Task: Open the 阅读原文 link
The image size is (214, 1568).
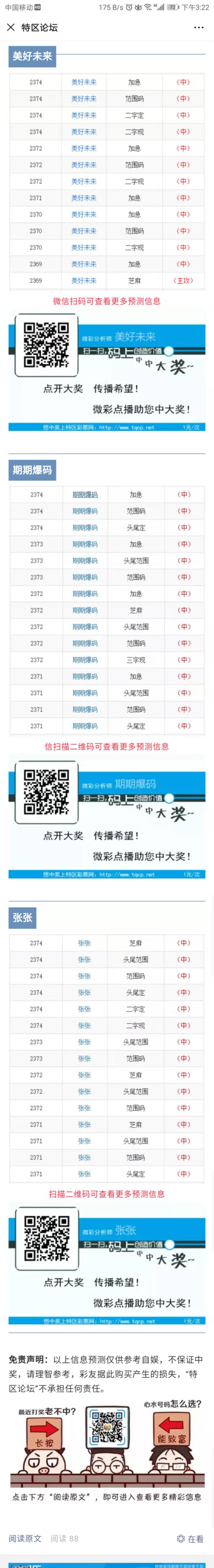Action: pyautogui.click(x=25, y=1538)
